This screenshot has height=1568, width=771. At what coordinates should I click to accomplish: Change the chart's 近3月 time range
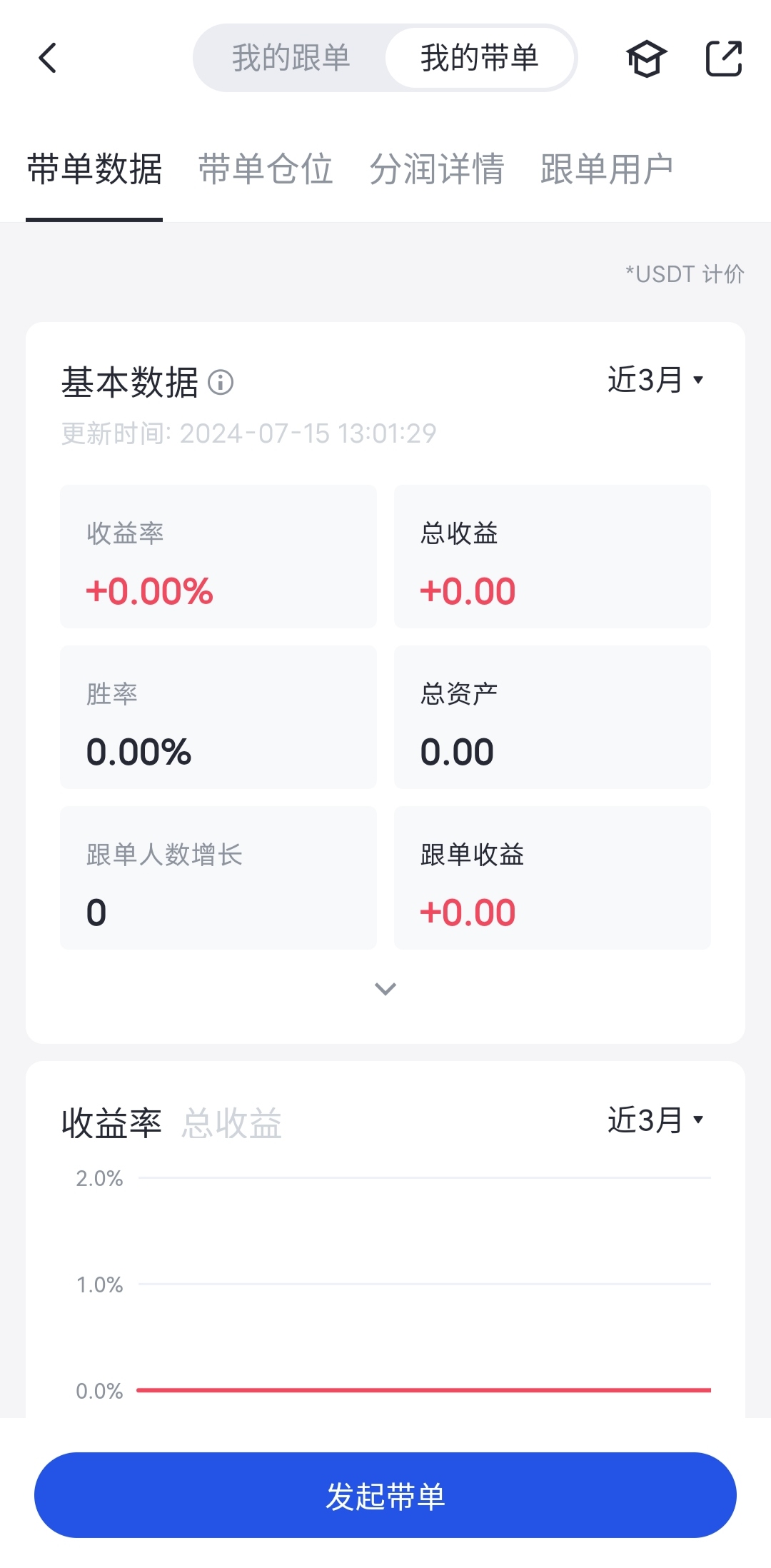655,1120
